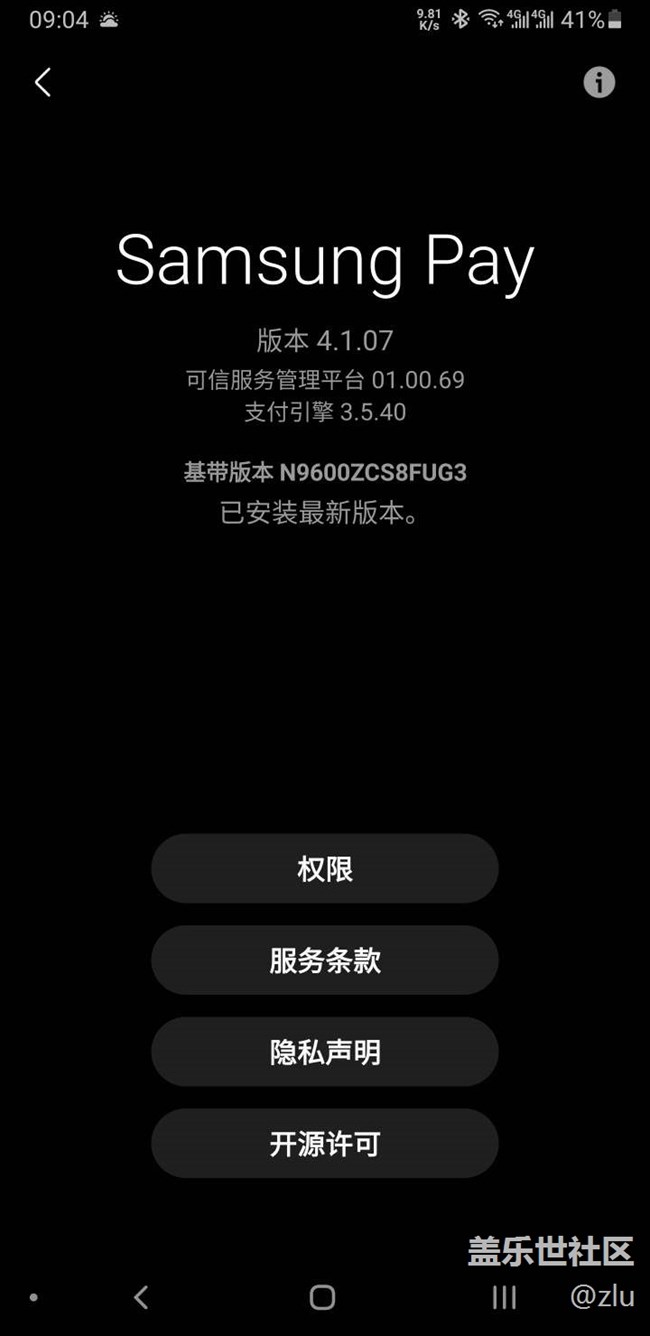Tap the system home button
Image resolution: width=650 pixels, height=1336 pixels.
(322, 1297)
